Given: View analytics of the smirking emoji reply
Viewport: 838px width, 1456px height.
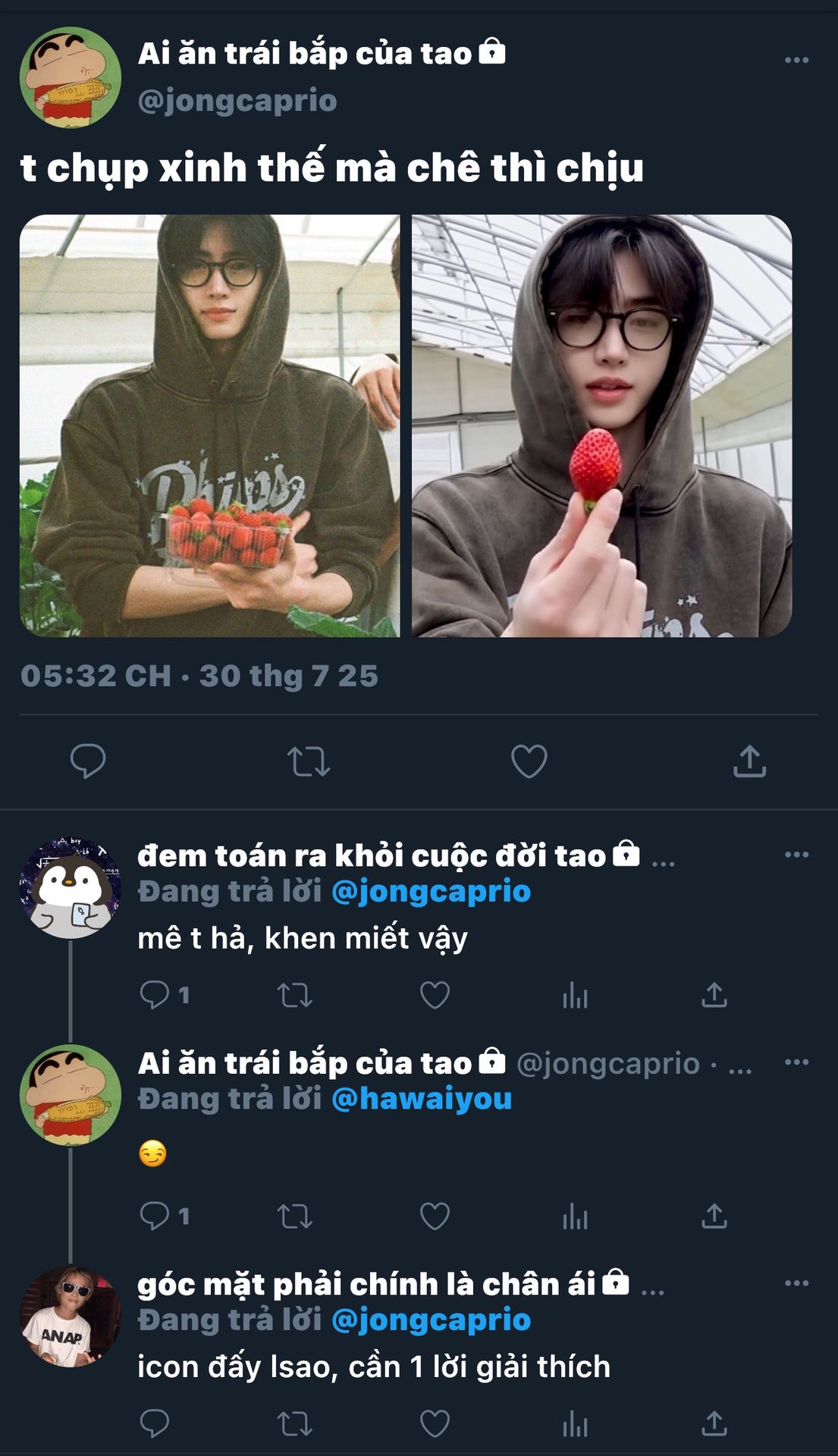Looking at the screenshot, I should tap(575, 1216).
